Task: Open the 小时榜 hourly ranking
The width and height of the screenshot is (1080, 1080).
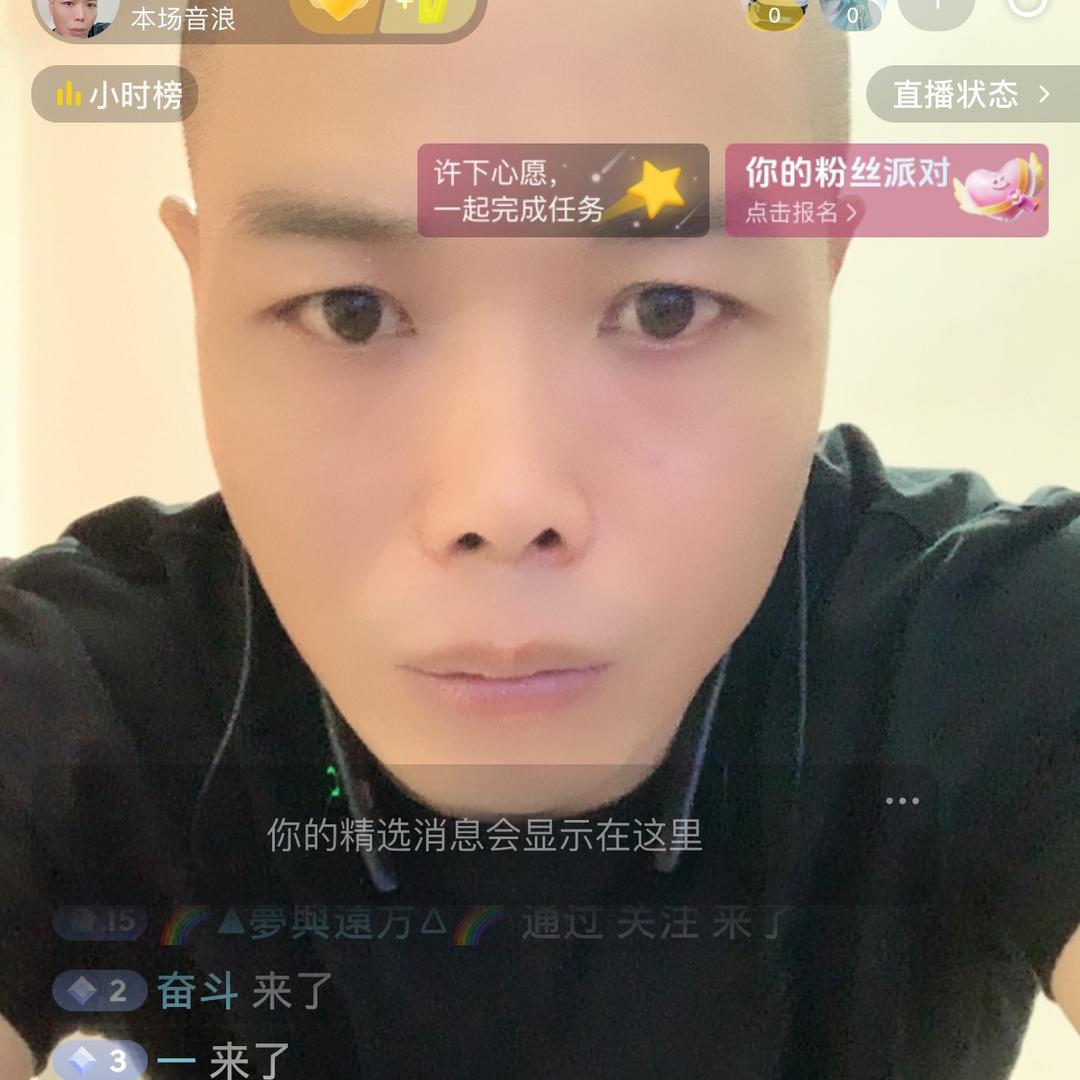Action: tap(115, 95)
